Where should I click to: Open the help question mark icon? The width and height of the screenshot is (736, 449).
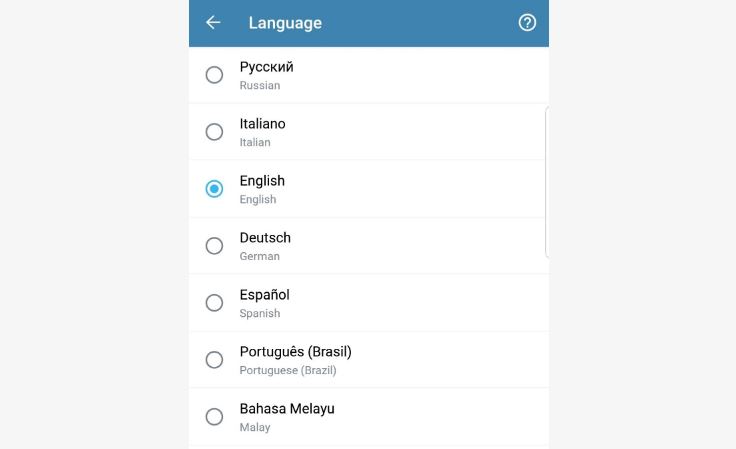point(527,22)
